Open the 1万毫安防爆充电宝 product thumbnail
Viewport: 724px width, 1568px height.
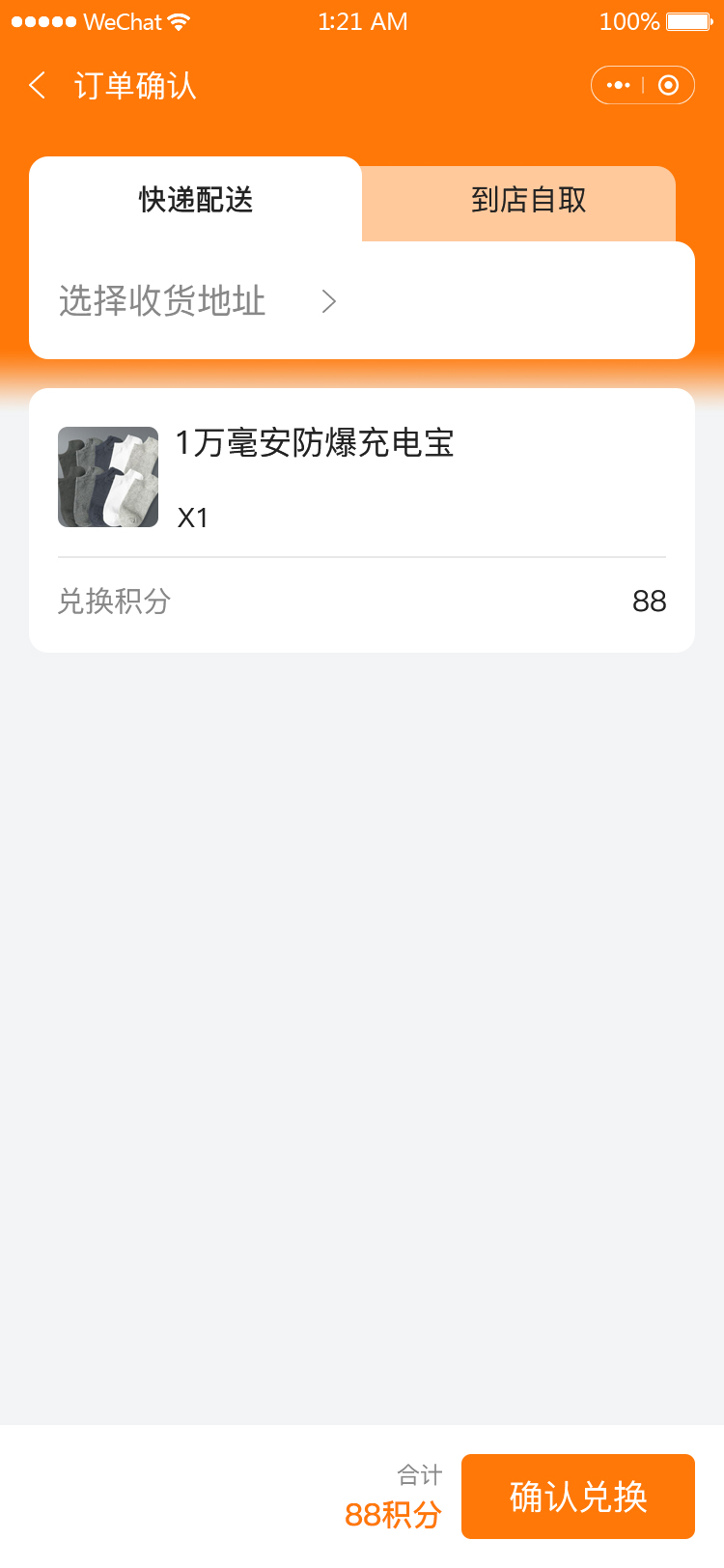[108, 477]
